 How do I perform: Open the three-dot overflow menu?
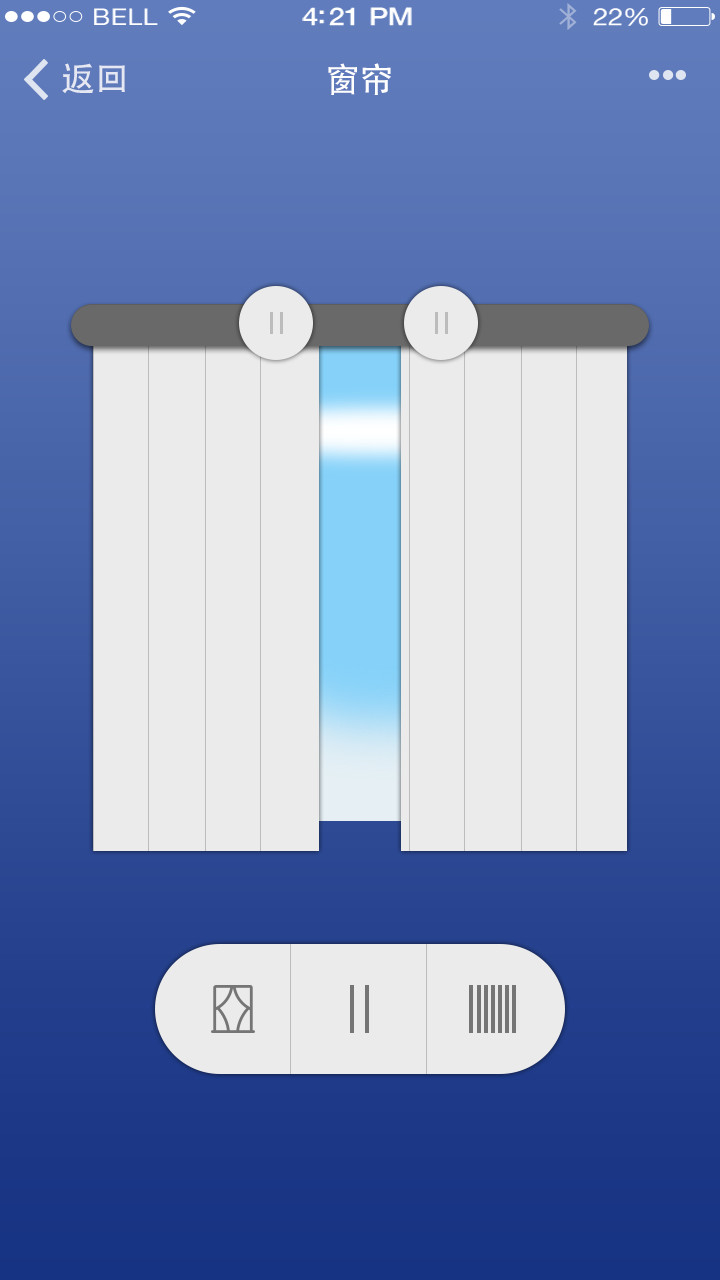(667, 75)
